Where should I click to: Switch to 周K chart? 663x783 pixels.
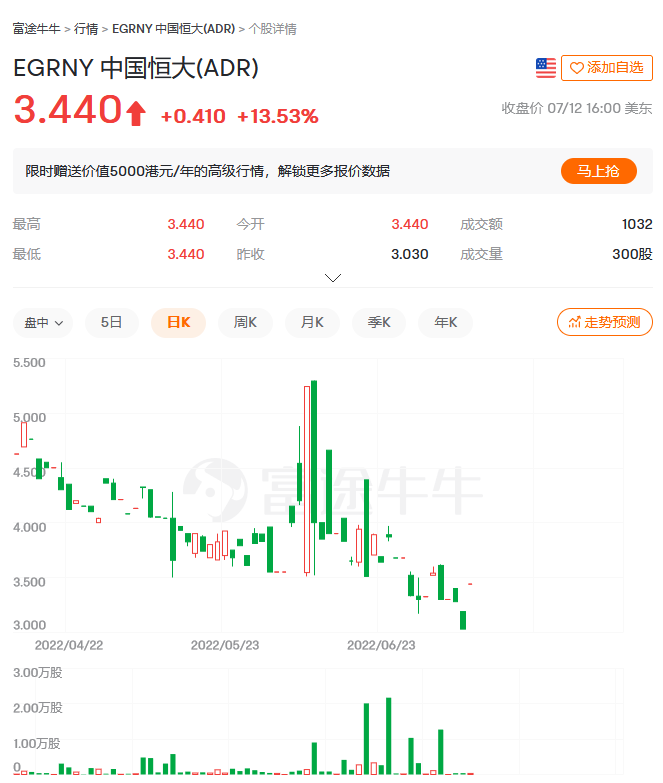click(x=245, y=322)
